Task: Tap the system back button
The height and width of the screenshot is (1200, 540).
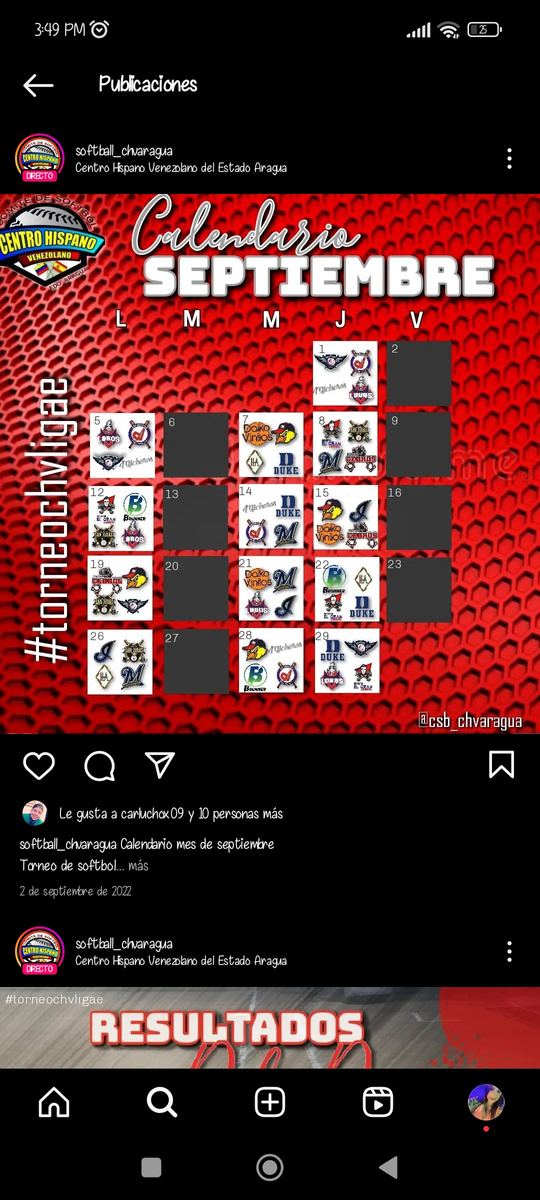Action: click(x=388, y=1166)
